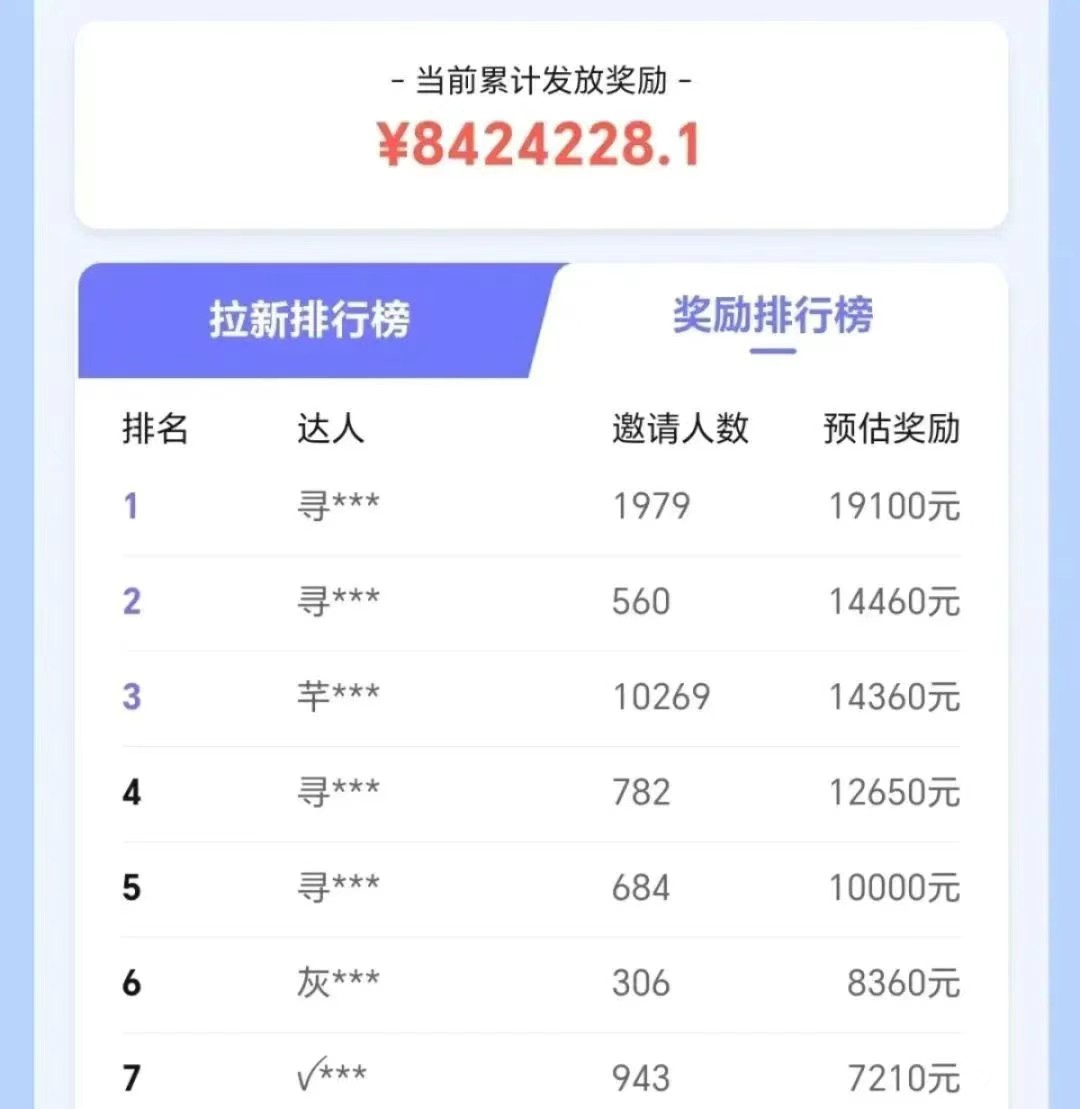Open the 奖励排行榜 tab
1080x1109 pixels.
[772, 316]
